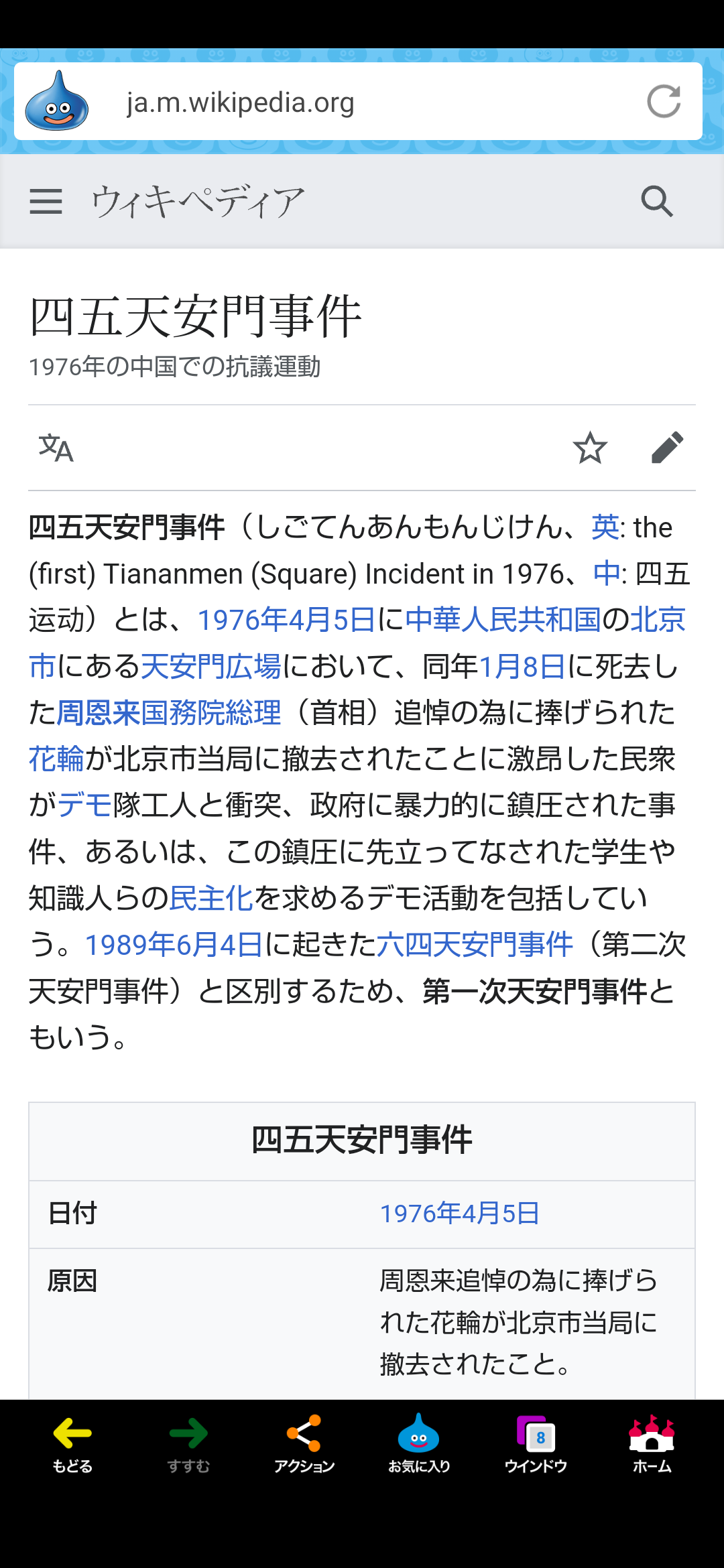The image size is (724, 1568).
Task: Follow the 民主化 link
Action: 211,898
